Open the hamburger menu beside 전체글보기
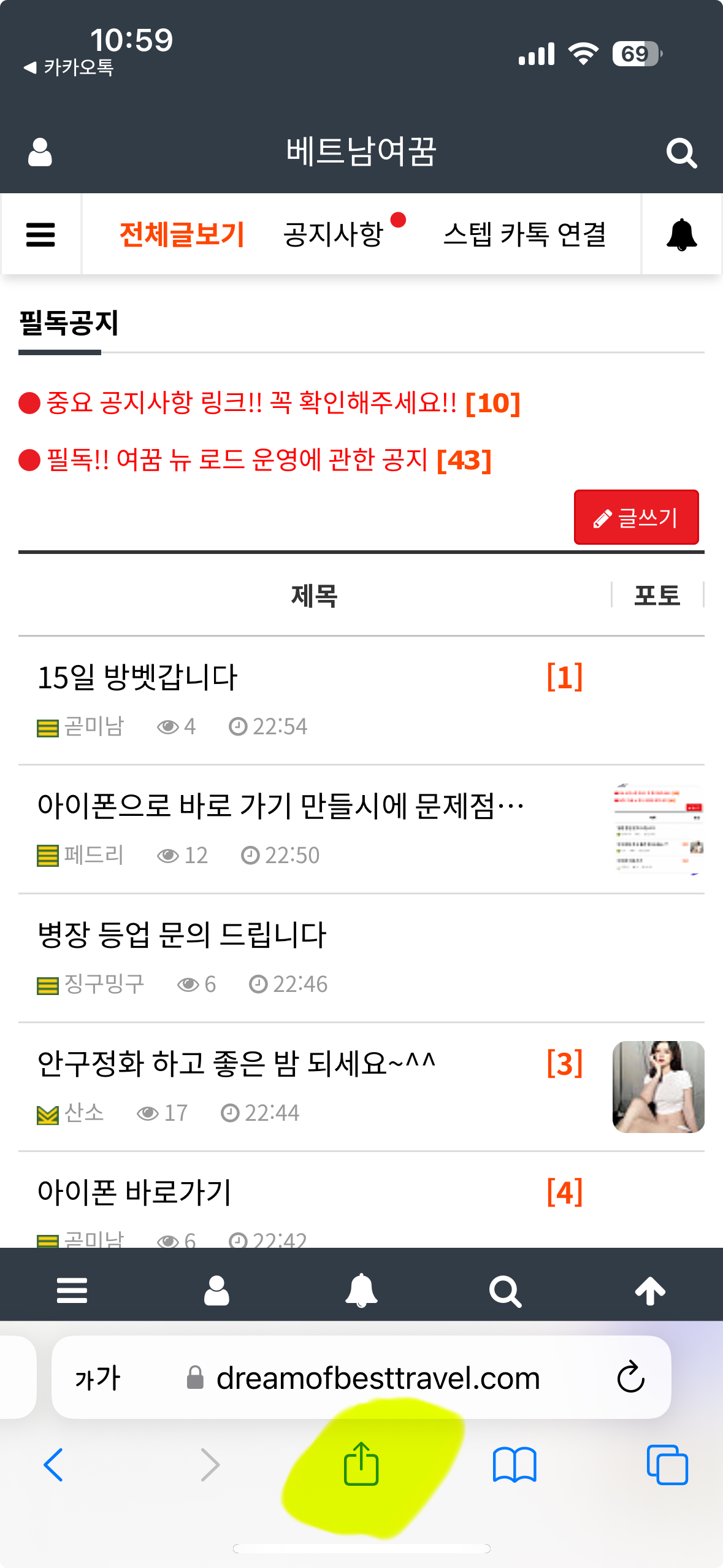The height and width of the screenshot is (1568, 723). pyautogui.click(x=40, y=234)
